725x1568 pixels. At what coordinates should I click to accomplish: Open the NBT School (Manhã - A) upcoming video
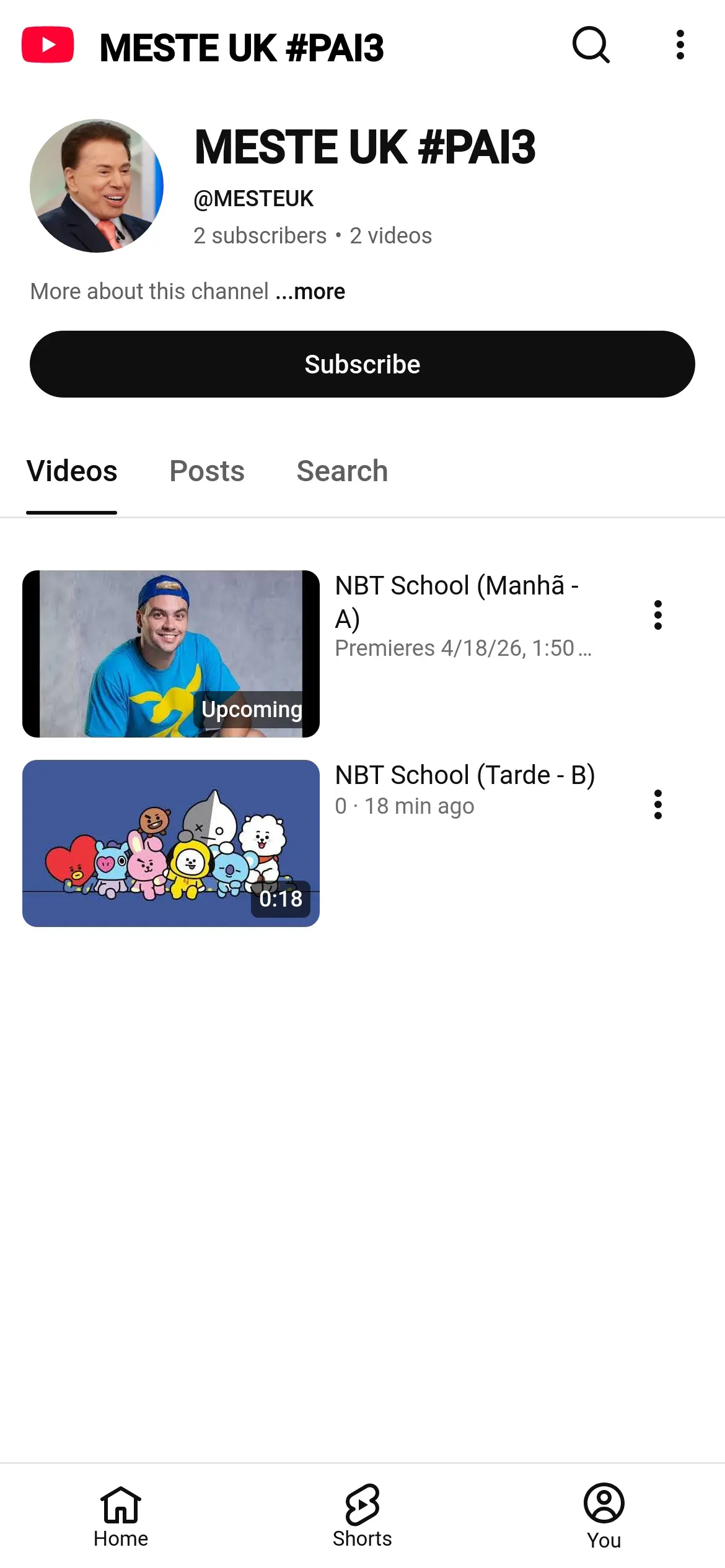click(x=171, y=654)
